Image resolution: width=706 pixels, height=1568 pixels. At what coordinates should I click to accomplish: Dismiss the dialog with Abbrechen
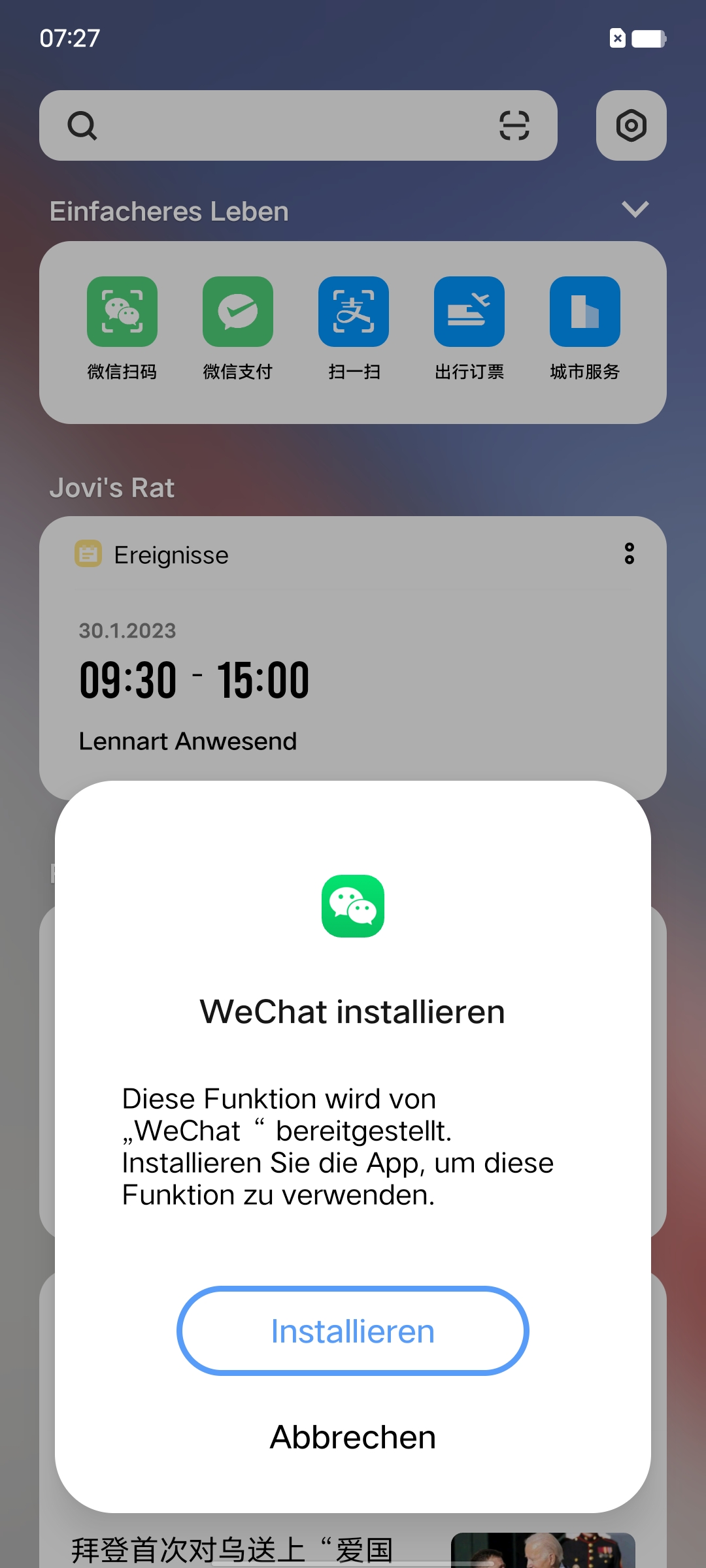click(x=353, y=1437)
